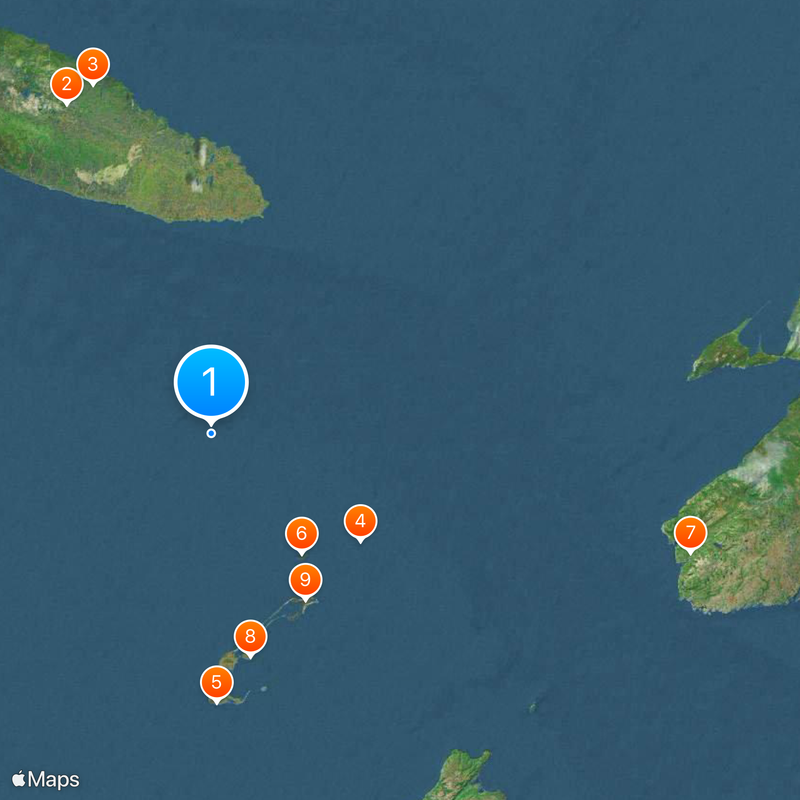Open the pin numbered 8
The image size is (800, 800).
click(x=250, y=636)
